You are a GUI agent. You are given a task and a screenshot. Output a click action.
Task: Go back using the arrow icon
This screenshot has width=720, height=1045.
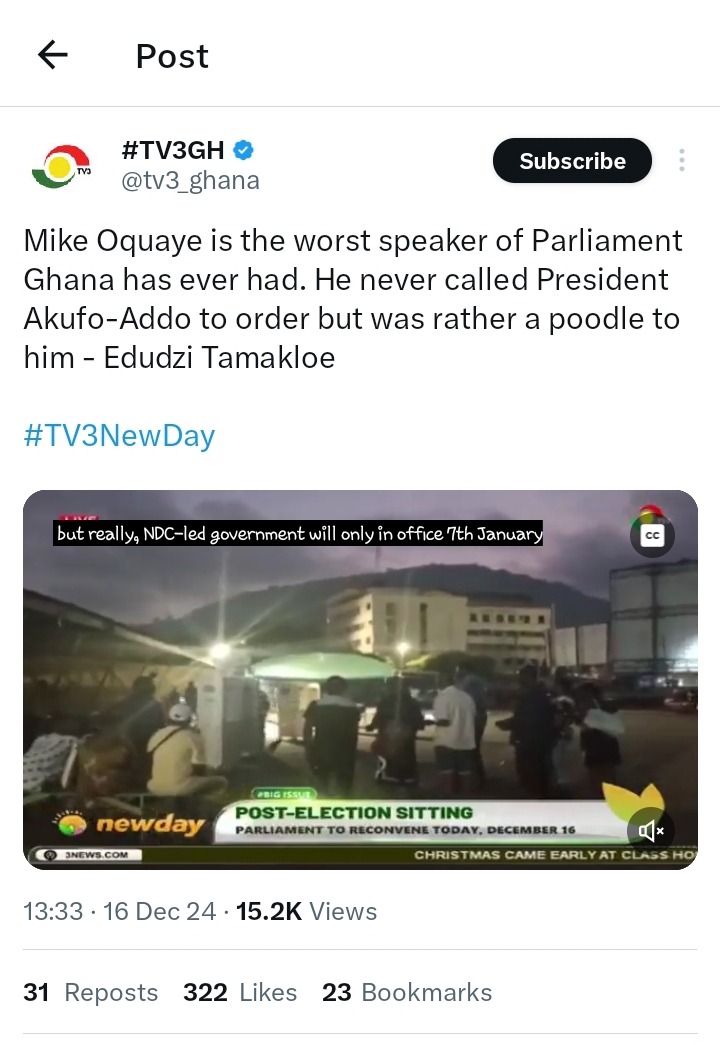[53, 56]
